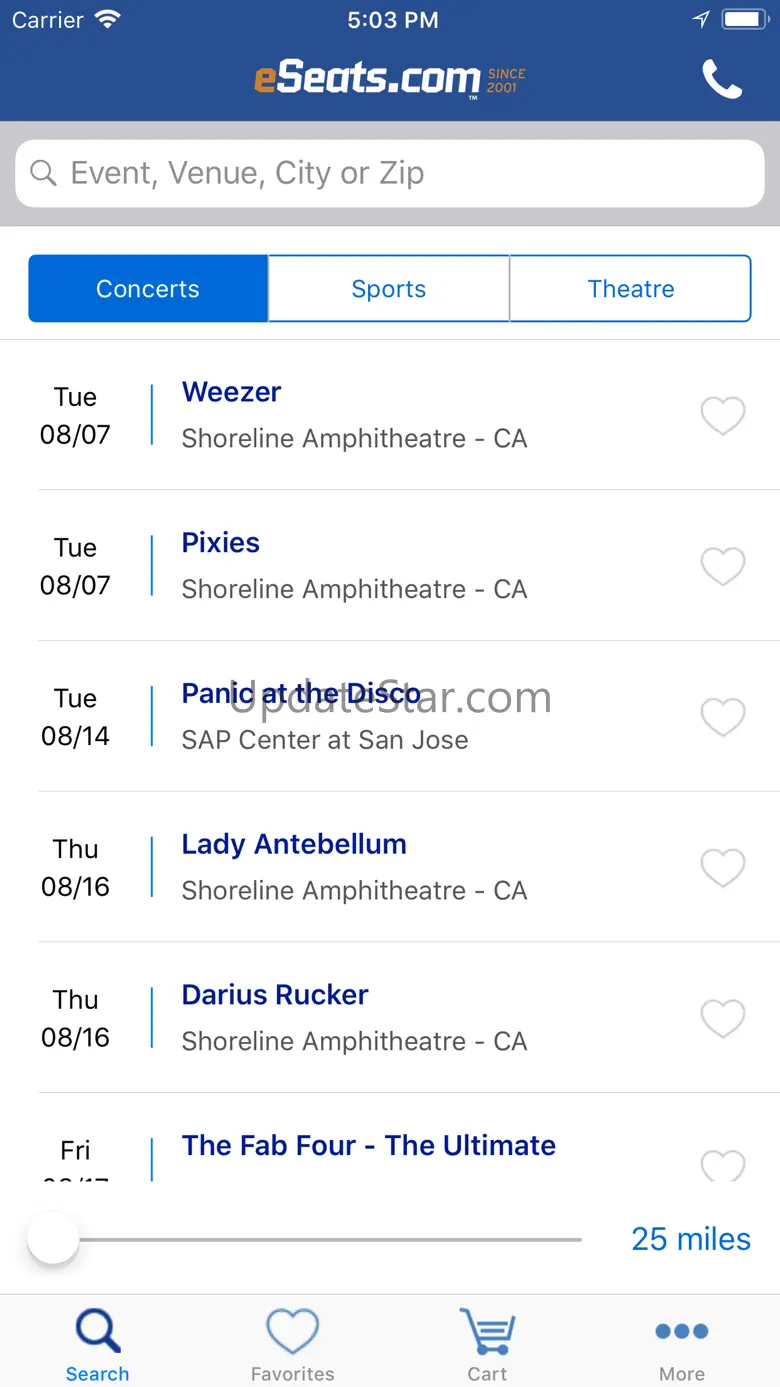Call eSeats using the phone icon
The height and width of the screenshot is (1387, 780).
(722, 79)
